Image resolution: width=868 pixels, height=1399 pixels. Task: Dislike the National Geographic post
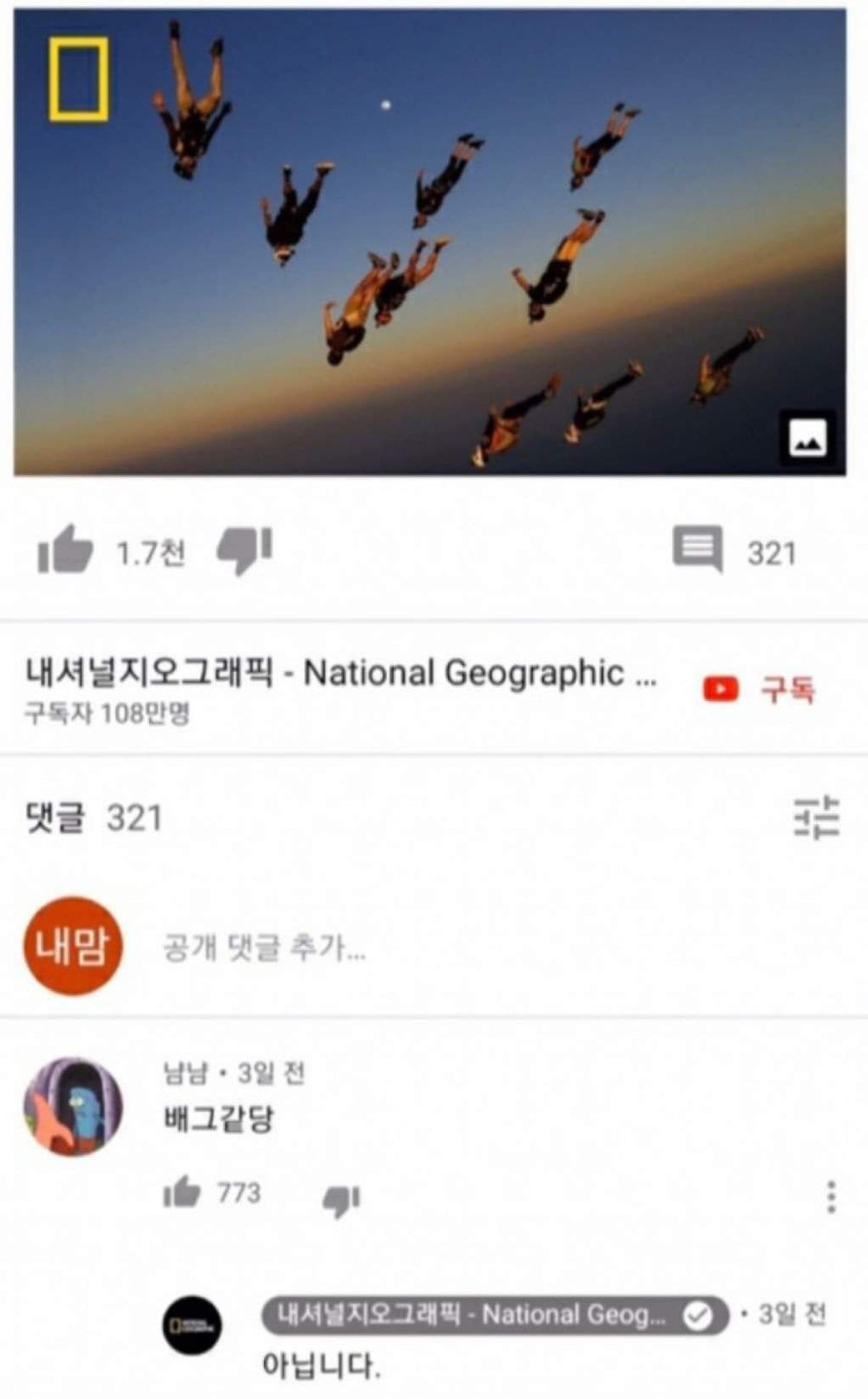(244, 551)
